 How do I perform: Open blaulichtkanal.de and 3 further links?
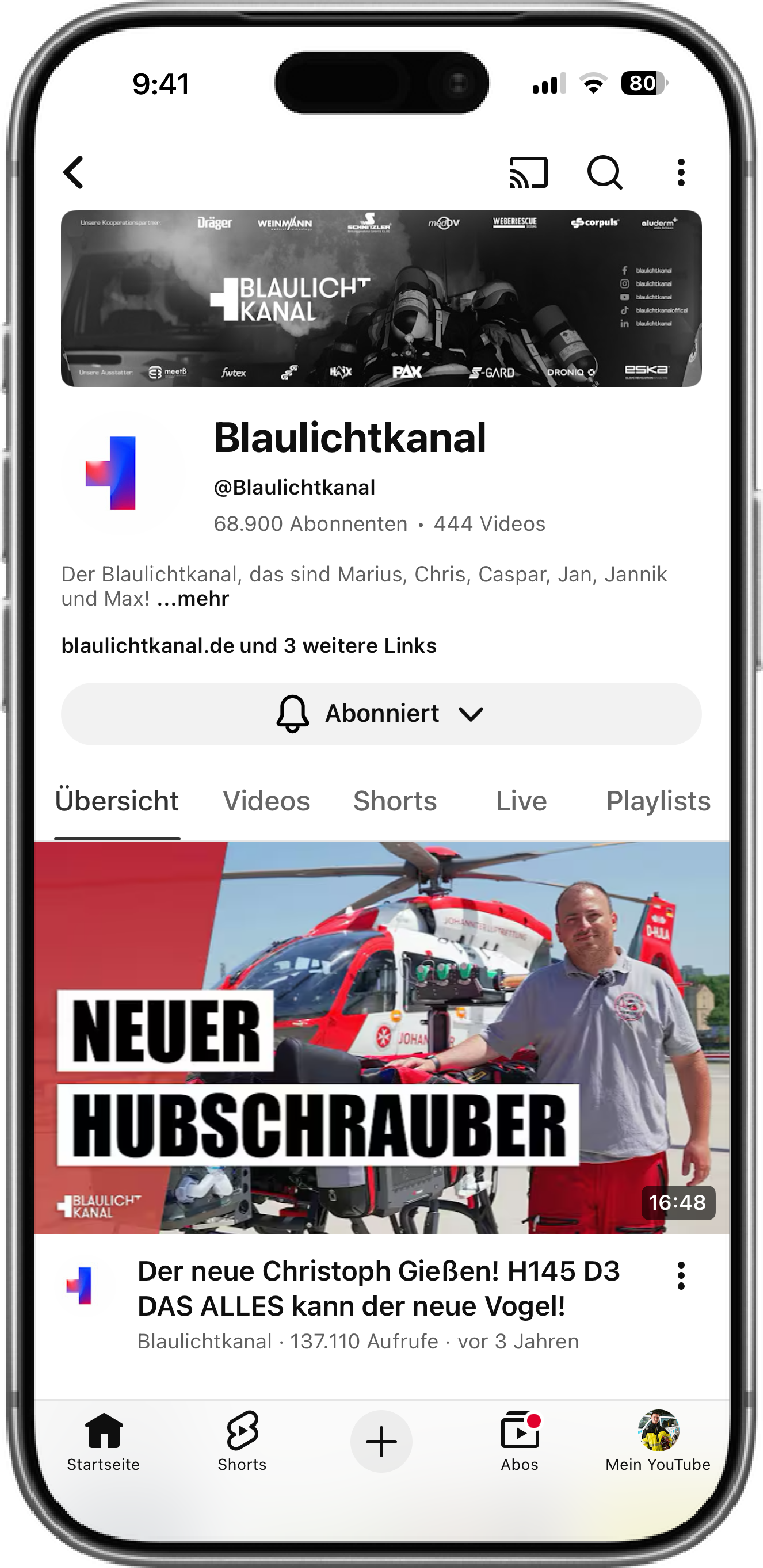pyautogui.click(x=249, y=645)
